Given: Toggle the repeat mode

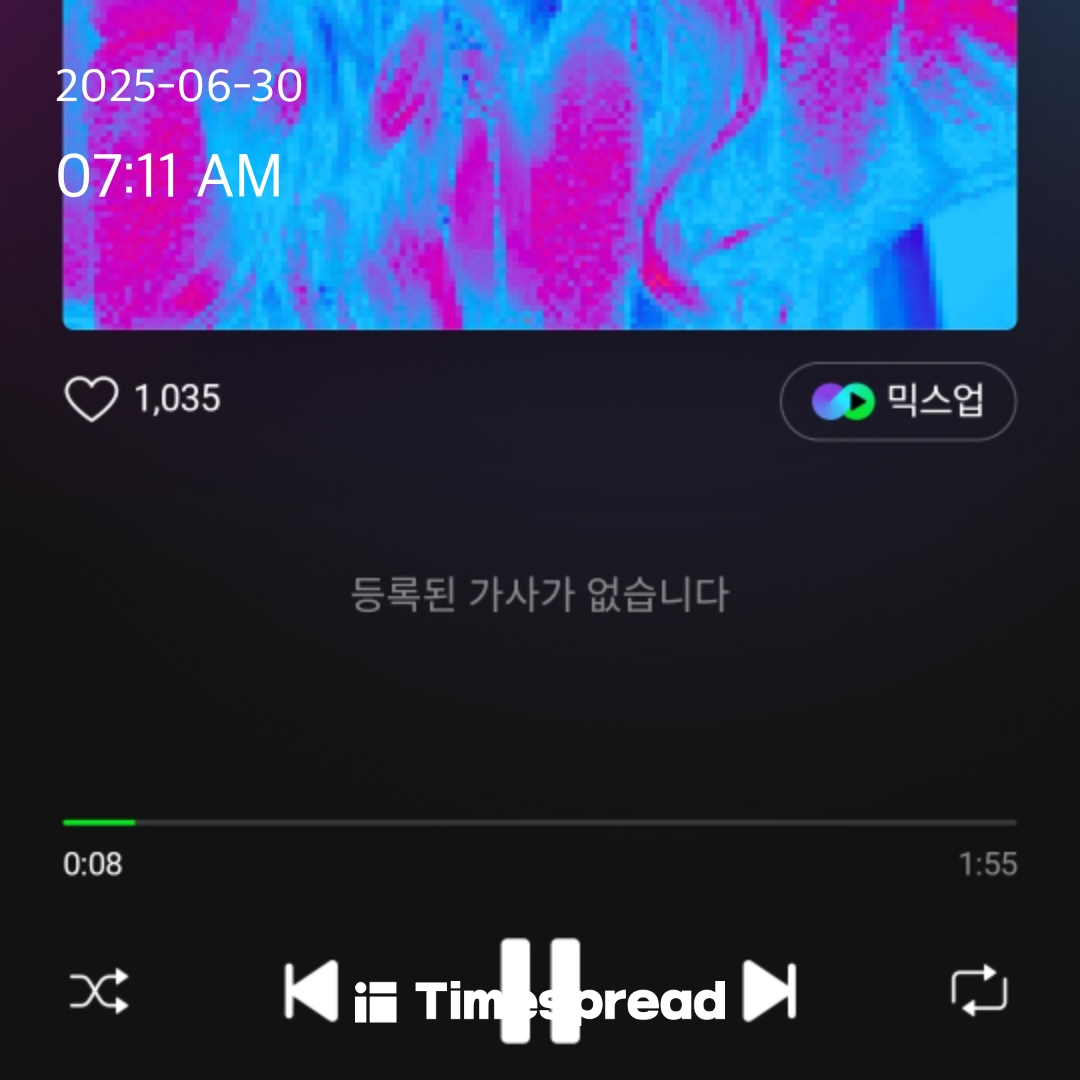Looking at the screenshot, I should (x=979, y=990).
